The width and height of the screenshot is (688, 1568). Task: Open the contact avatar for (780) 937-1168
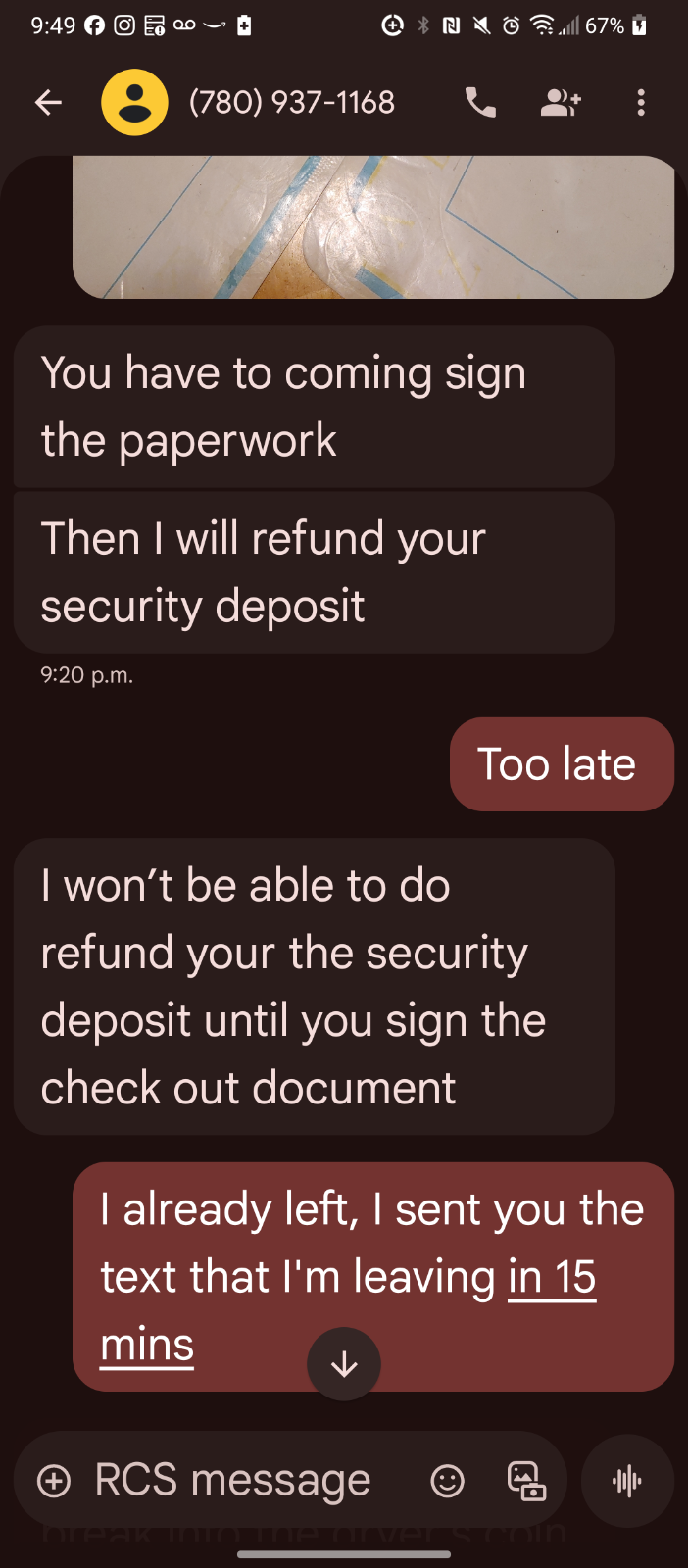(x=134, y=102)
